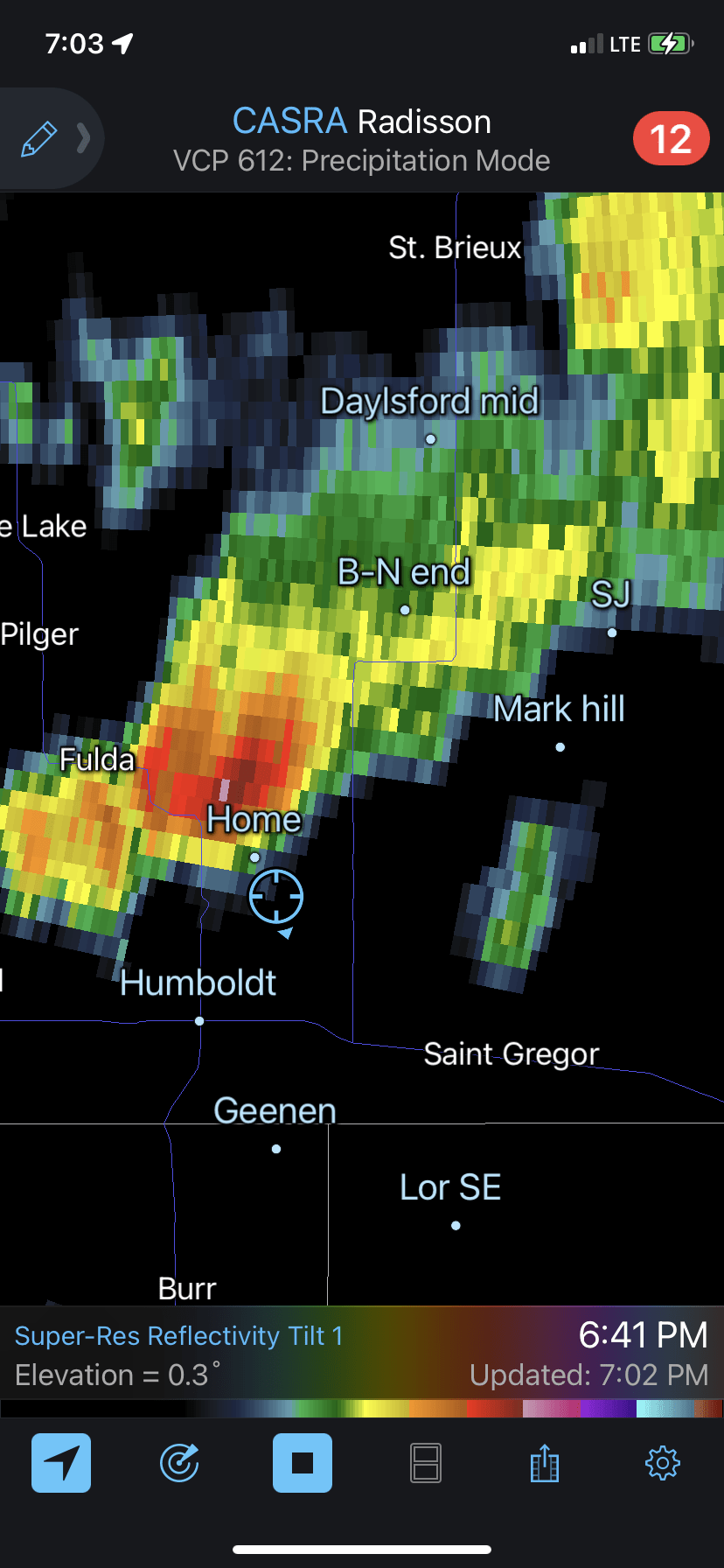Select the Home location marker

pyautogui.click(x=254, y=857)
